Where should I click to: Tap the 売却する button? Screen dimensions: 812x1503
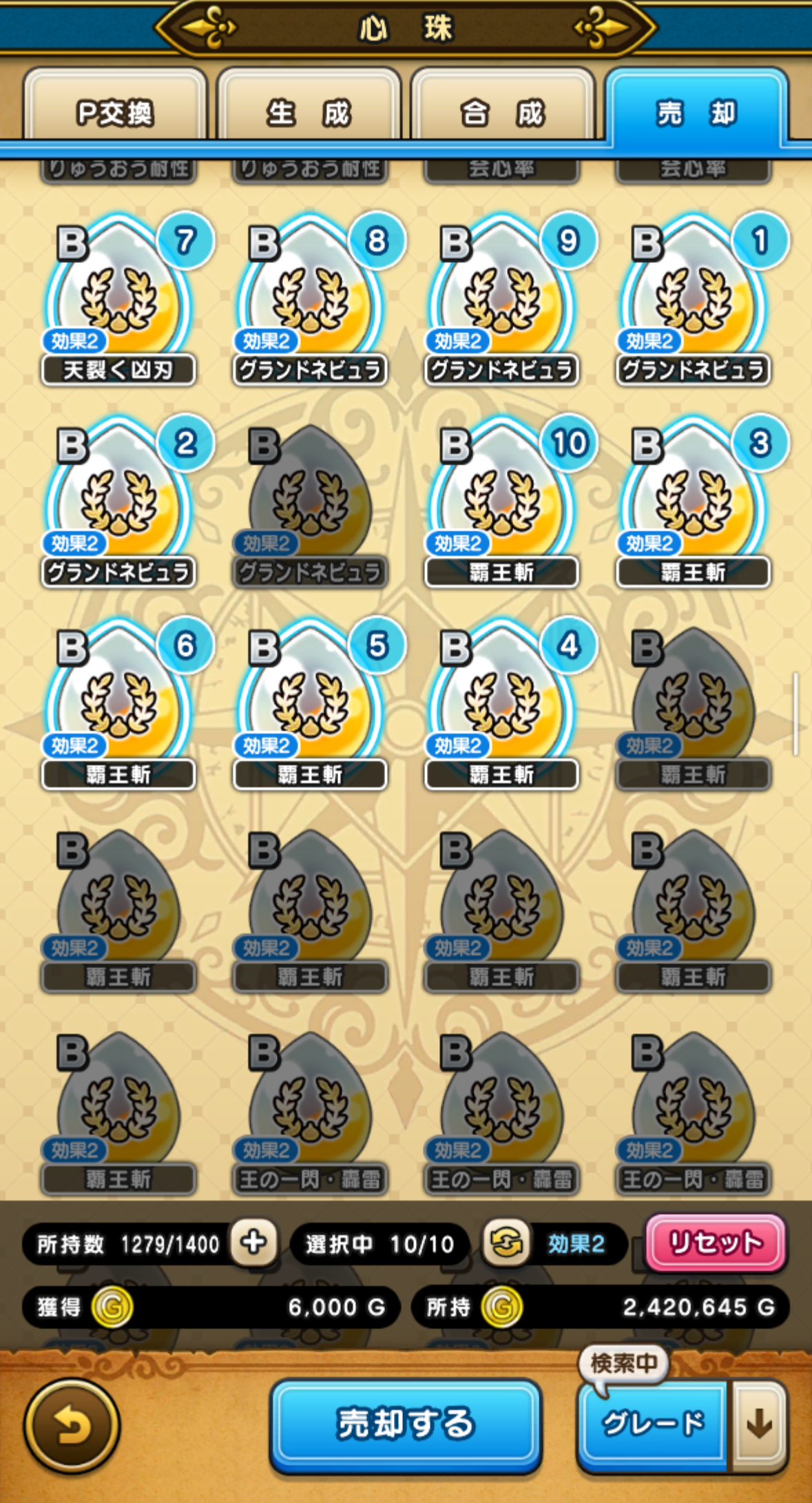pyautogui.click(x=406, y=1424)
